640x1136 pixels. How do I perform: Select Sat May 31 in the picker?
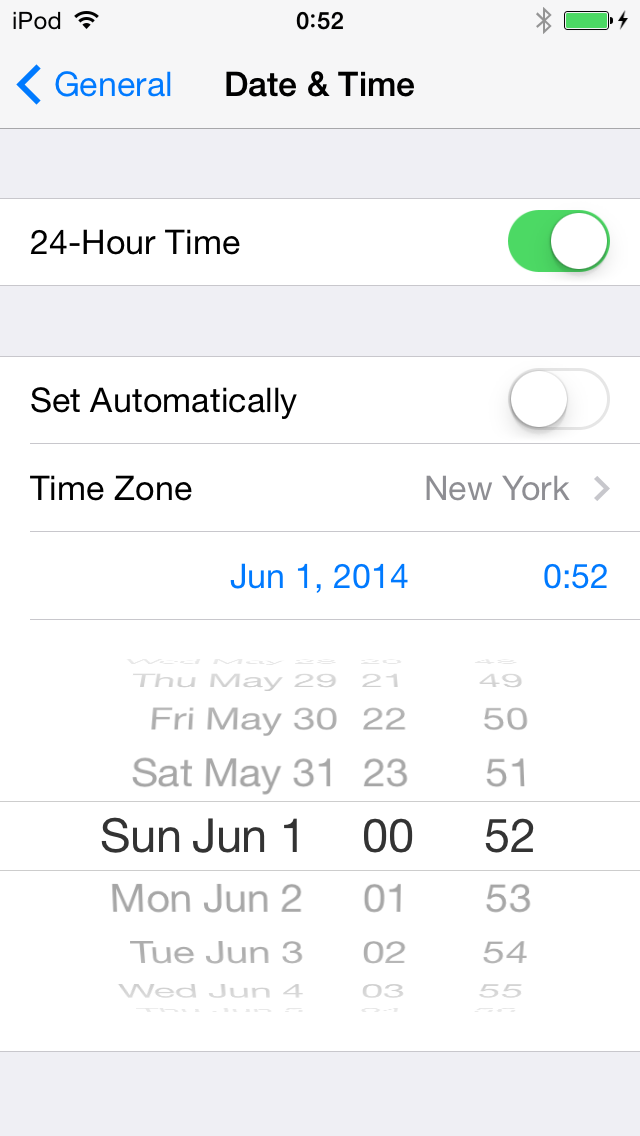tap(233, 773)
